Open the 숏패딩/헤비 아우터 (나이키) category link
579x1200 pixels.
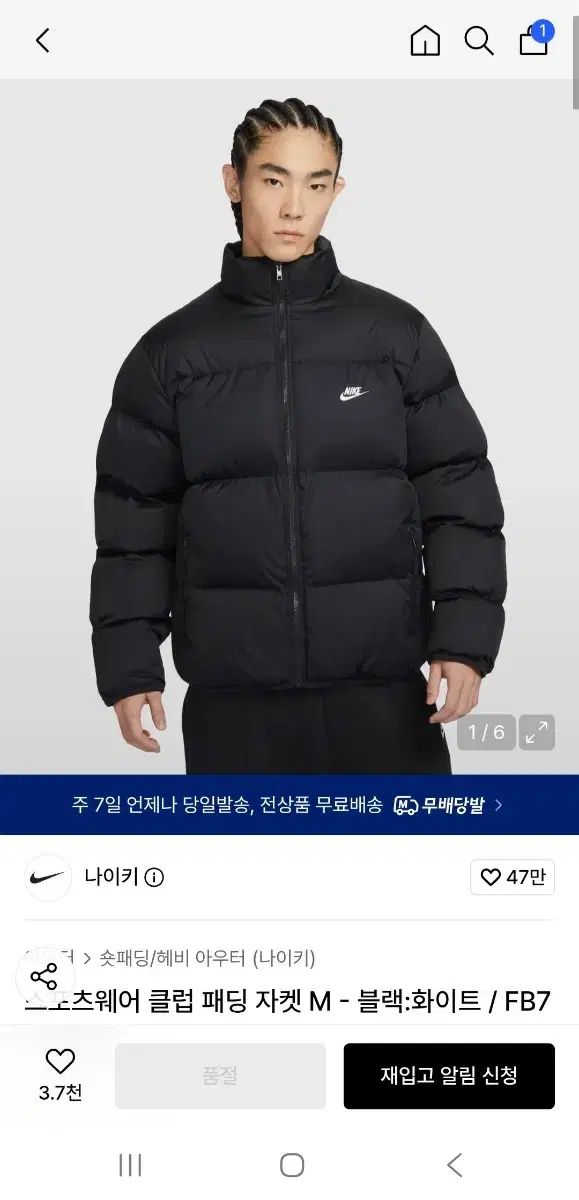coord(207,958)
